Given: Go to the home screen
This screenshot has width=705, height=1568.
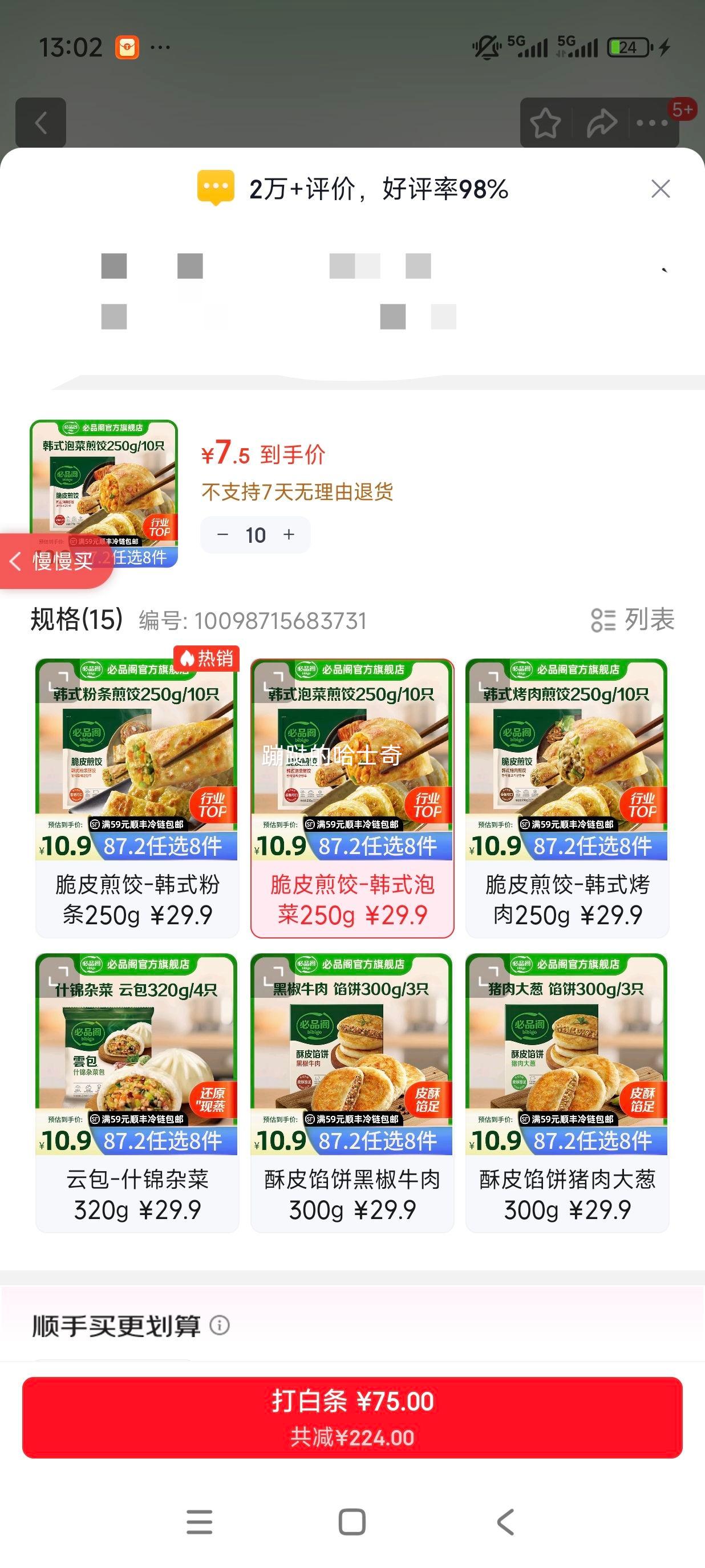Looking at the screenshot, I should point(352,1522).
